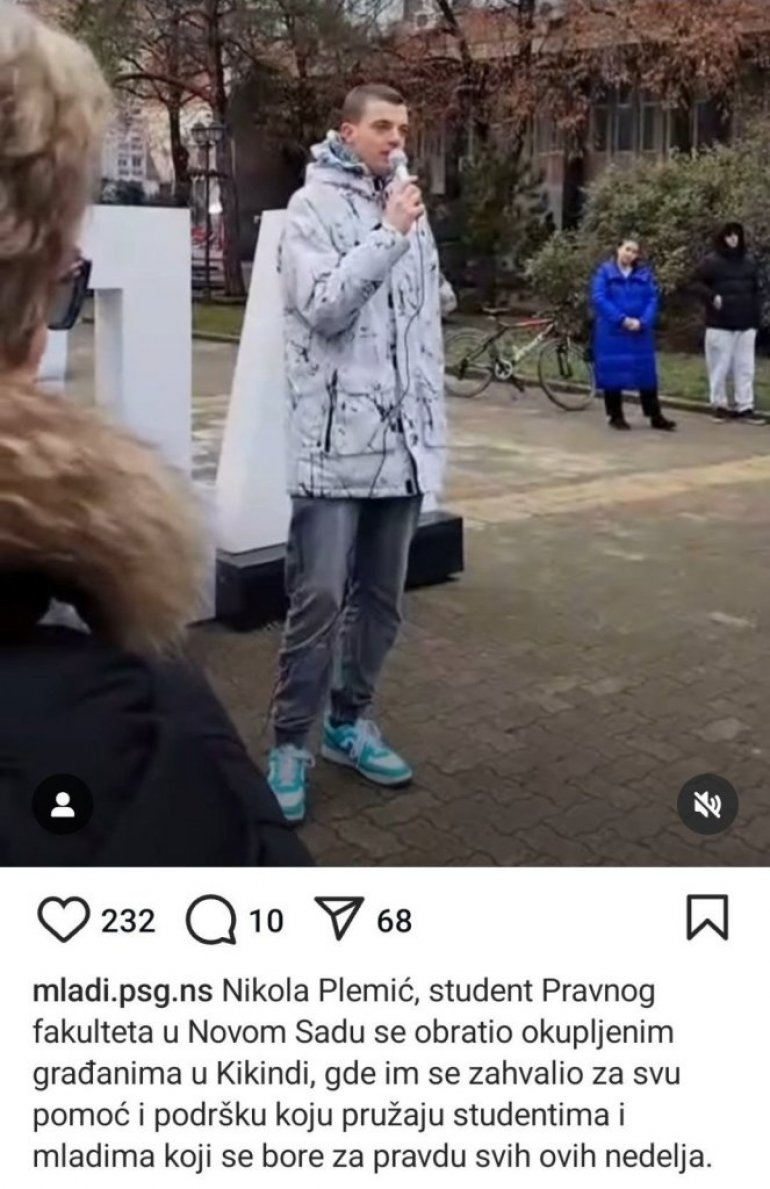
Task: Save the post with bookmark icon
Action: tap(707, 918)
